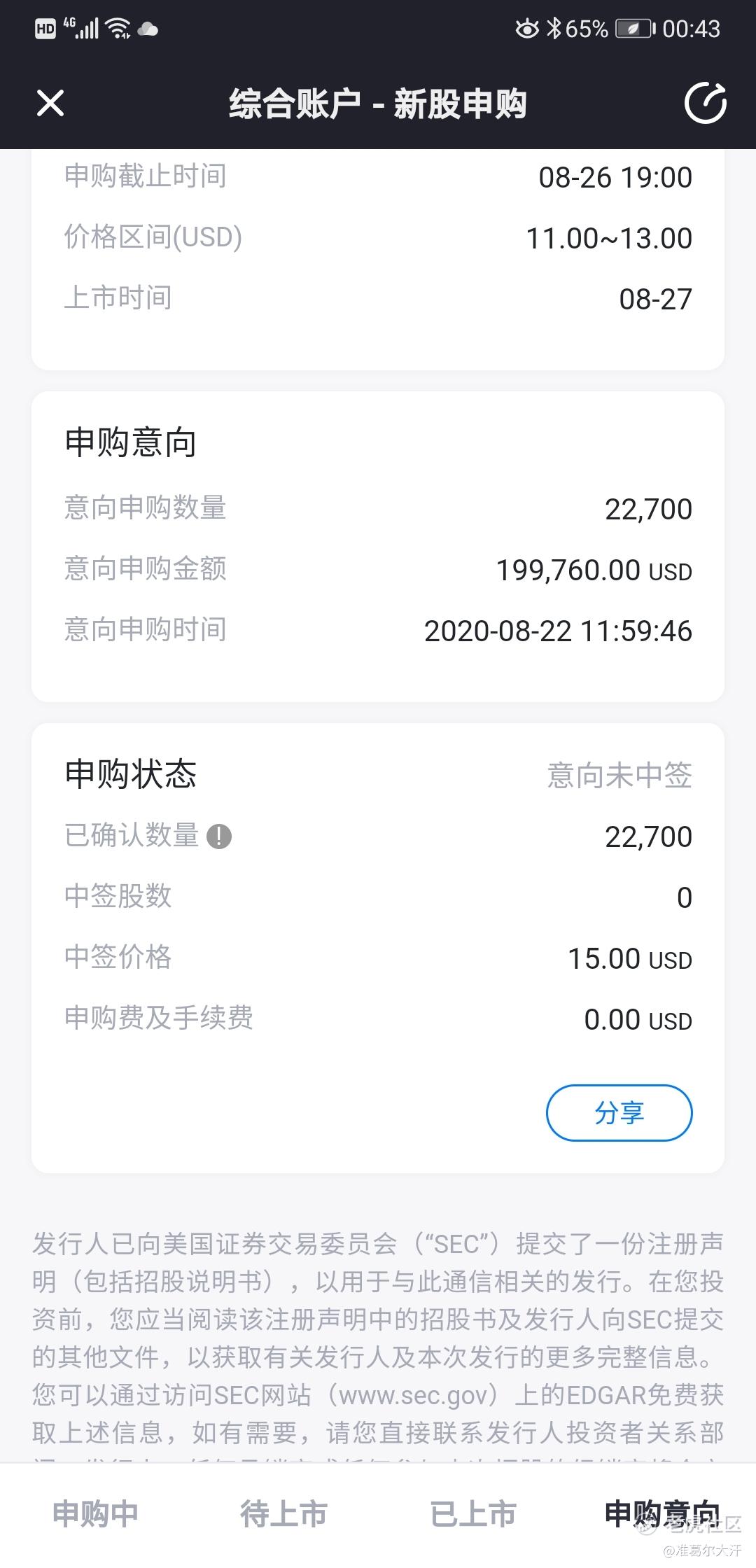This screenshot has height=1568, width=756.
Task: Close the 新股申购 page
Action: pyautogui.click(x=50, y=103)
